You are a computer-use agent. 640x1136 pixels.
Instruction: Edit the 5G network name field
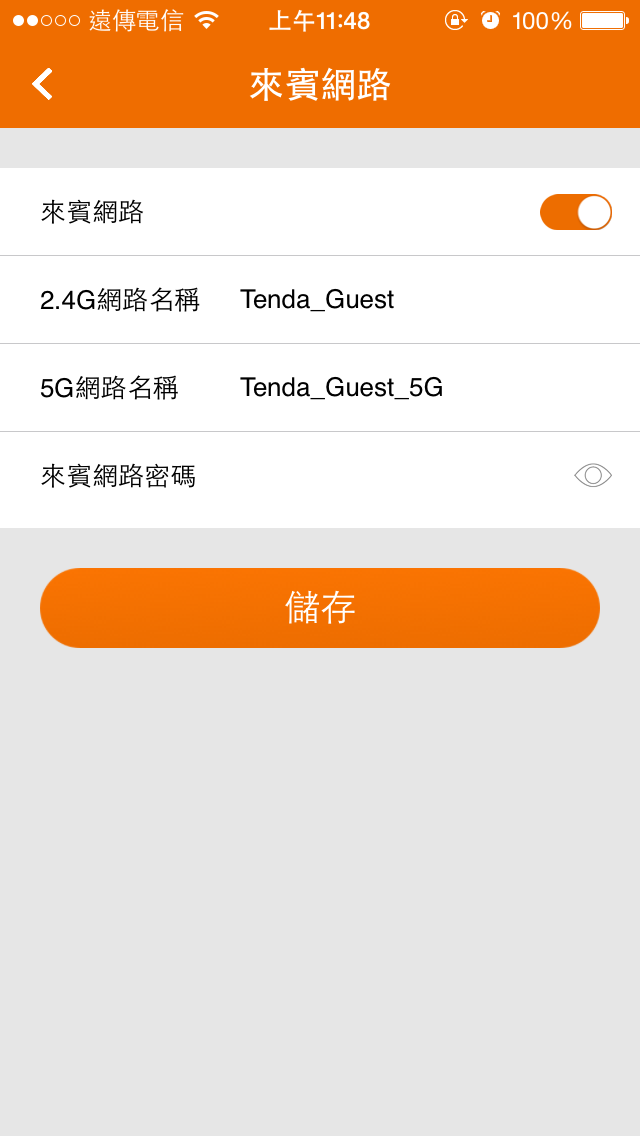[420, 388]
